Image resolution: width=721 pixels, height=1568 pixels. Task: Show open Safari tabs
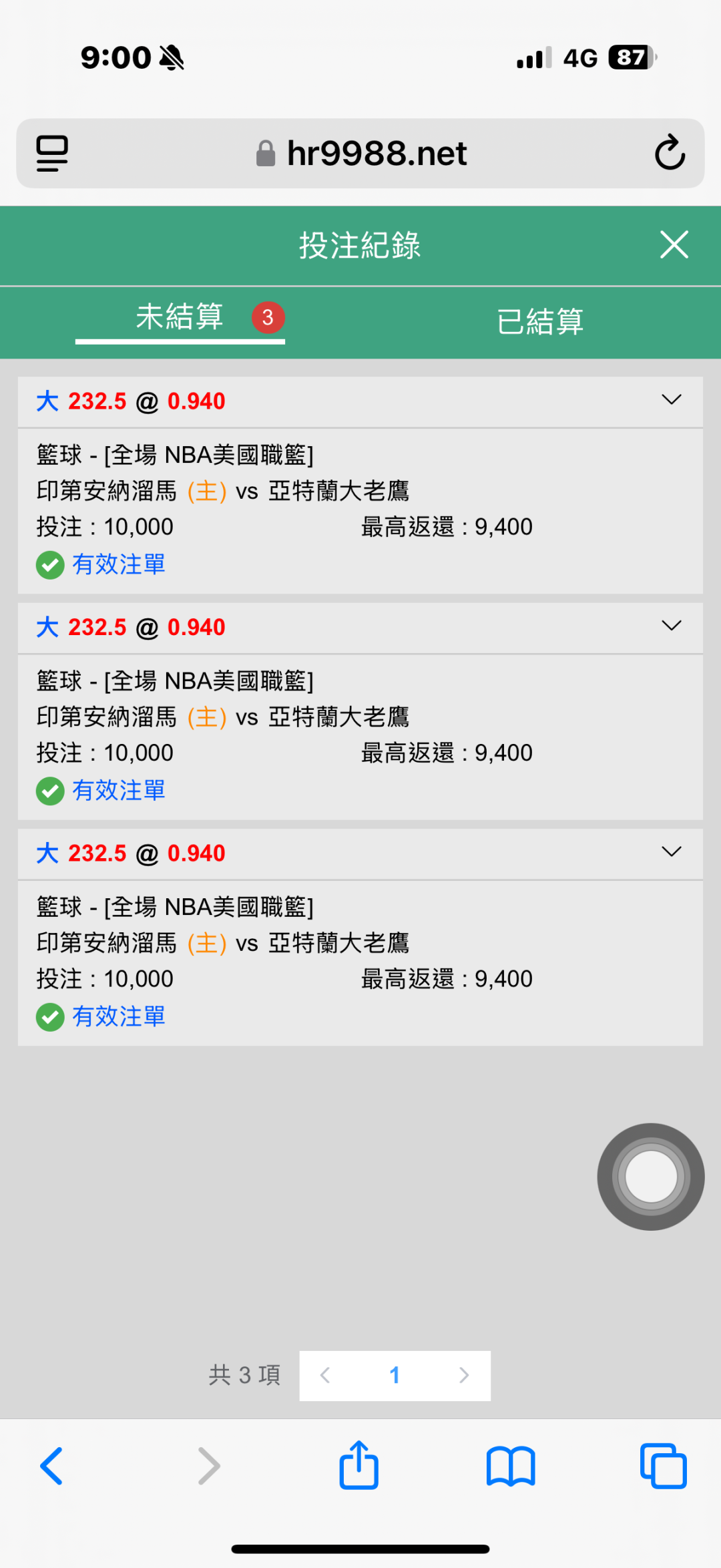(663, 1466)
